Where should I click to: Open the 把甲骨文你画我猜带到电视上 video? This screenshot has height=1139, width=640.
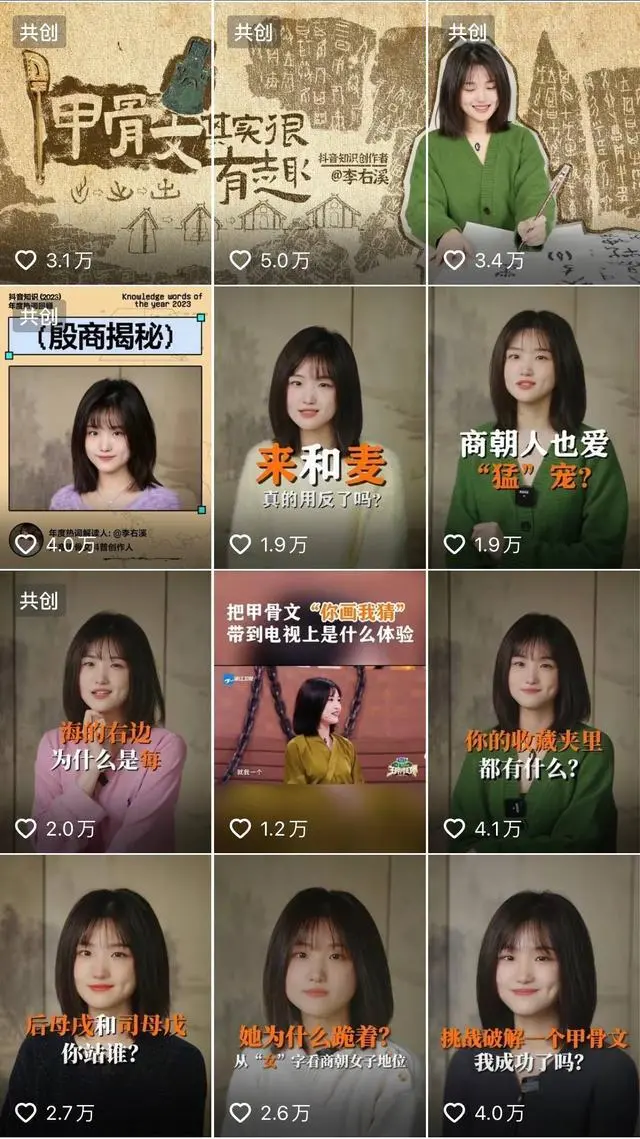[320, 711]
